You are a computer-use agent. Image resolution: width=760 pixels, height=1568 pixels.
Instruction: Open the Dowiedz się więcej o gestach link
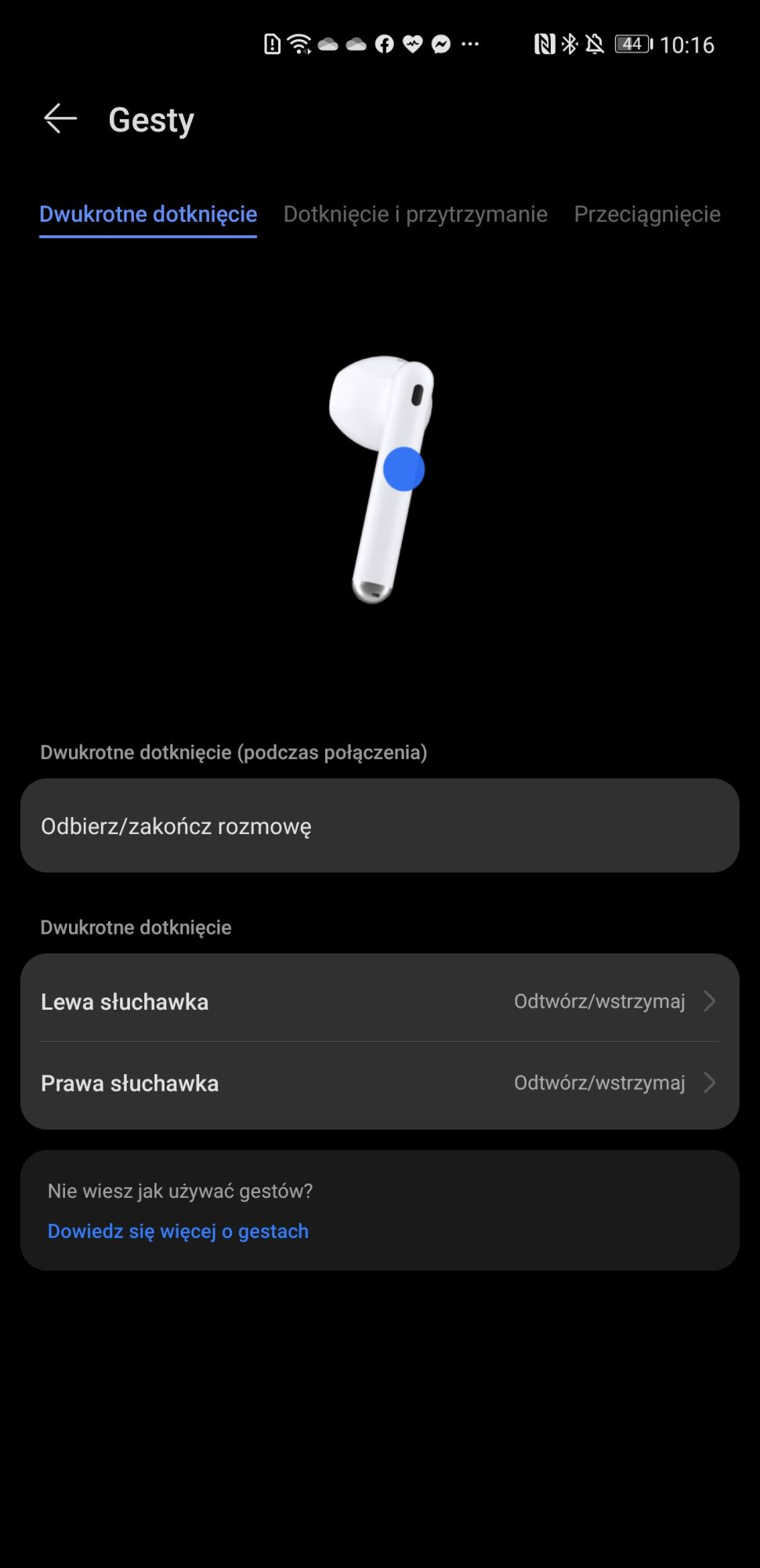pos(178,1231)
